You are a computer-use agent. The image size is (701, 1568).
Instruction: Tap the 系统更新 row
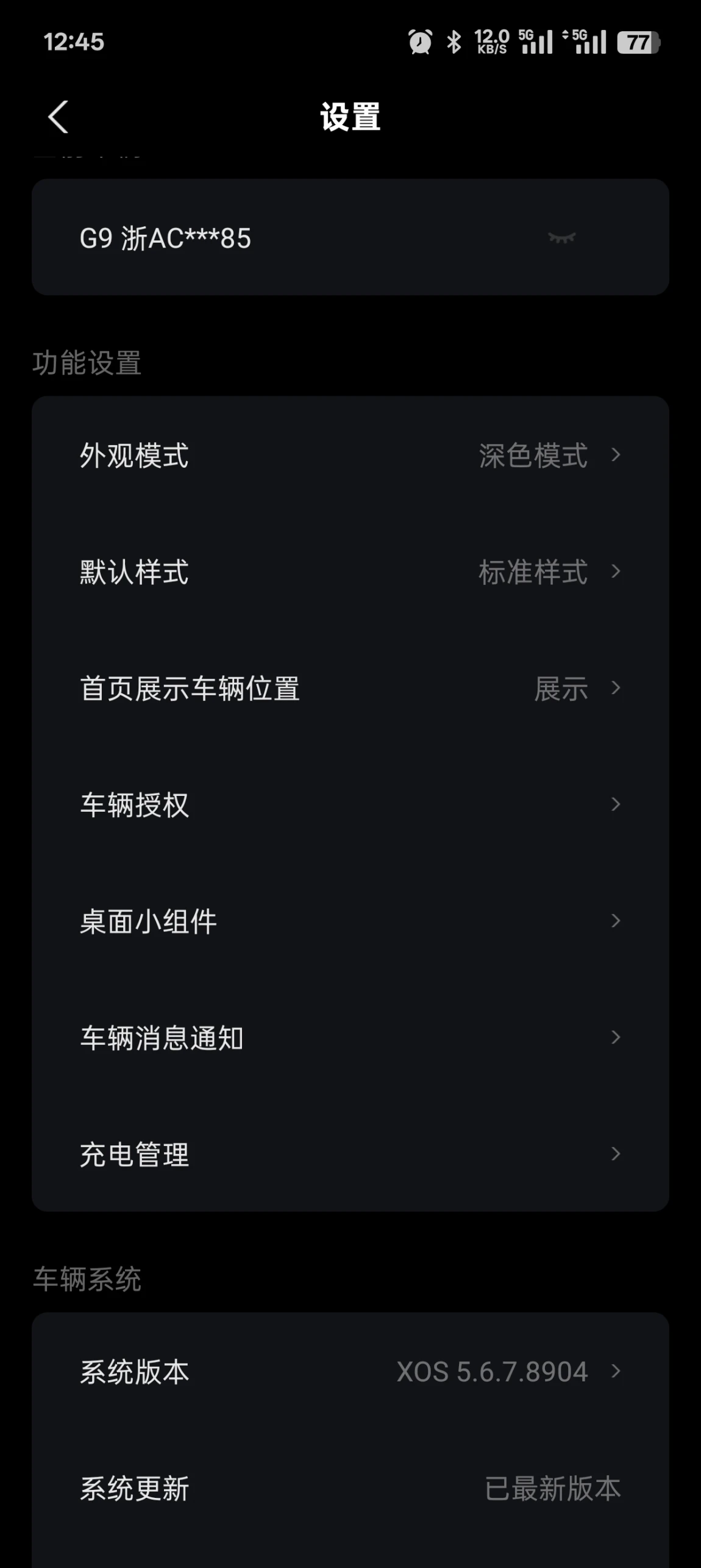click(x=350, y=1488)
